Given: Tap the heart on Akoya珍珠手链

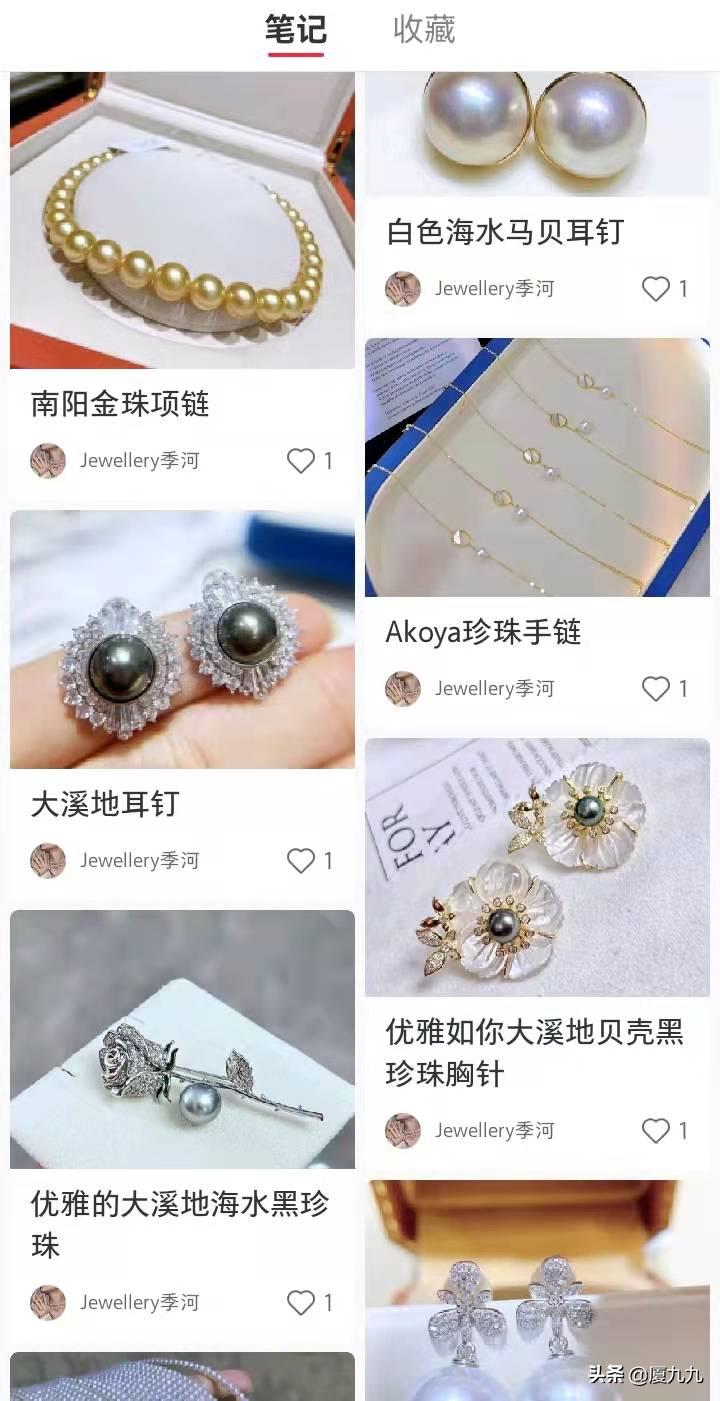Looking at the screenshot, I should tap(655, 689).
